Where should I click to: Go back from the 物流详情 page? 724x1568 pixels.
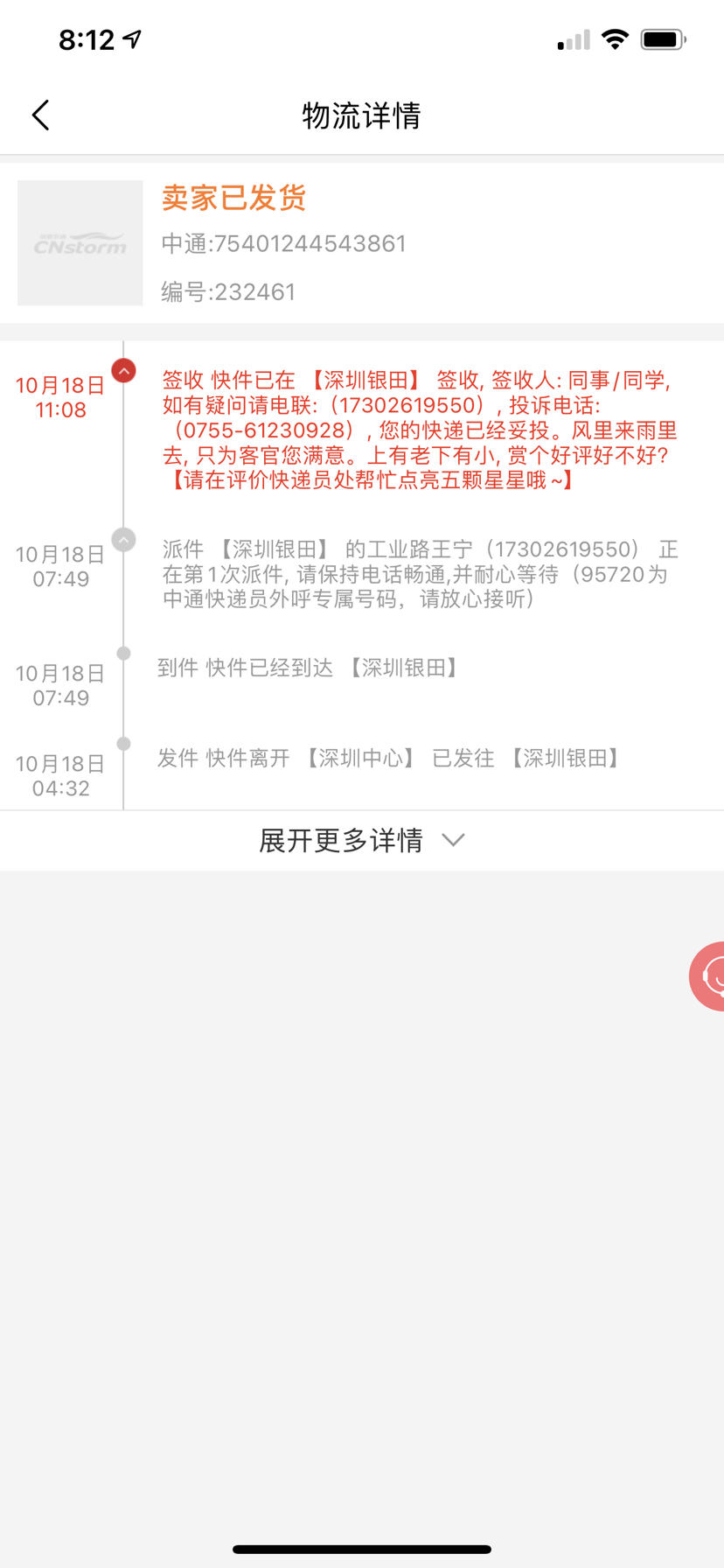(40, 115)
